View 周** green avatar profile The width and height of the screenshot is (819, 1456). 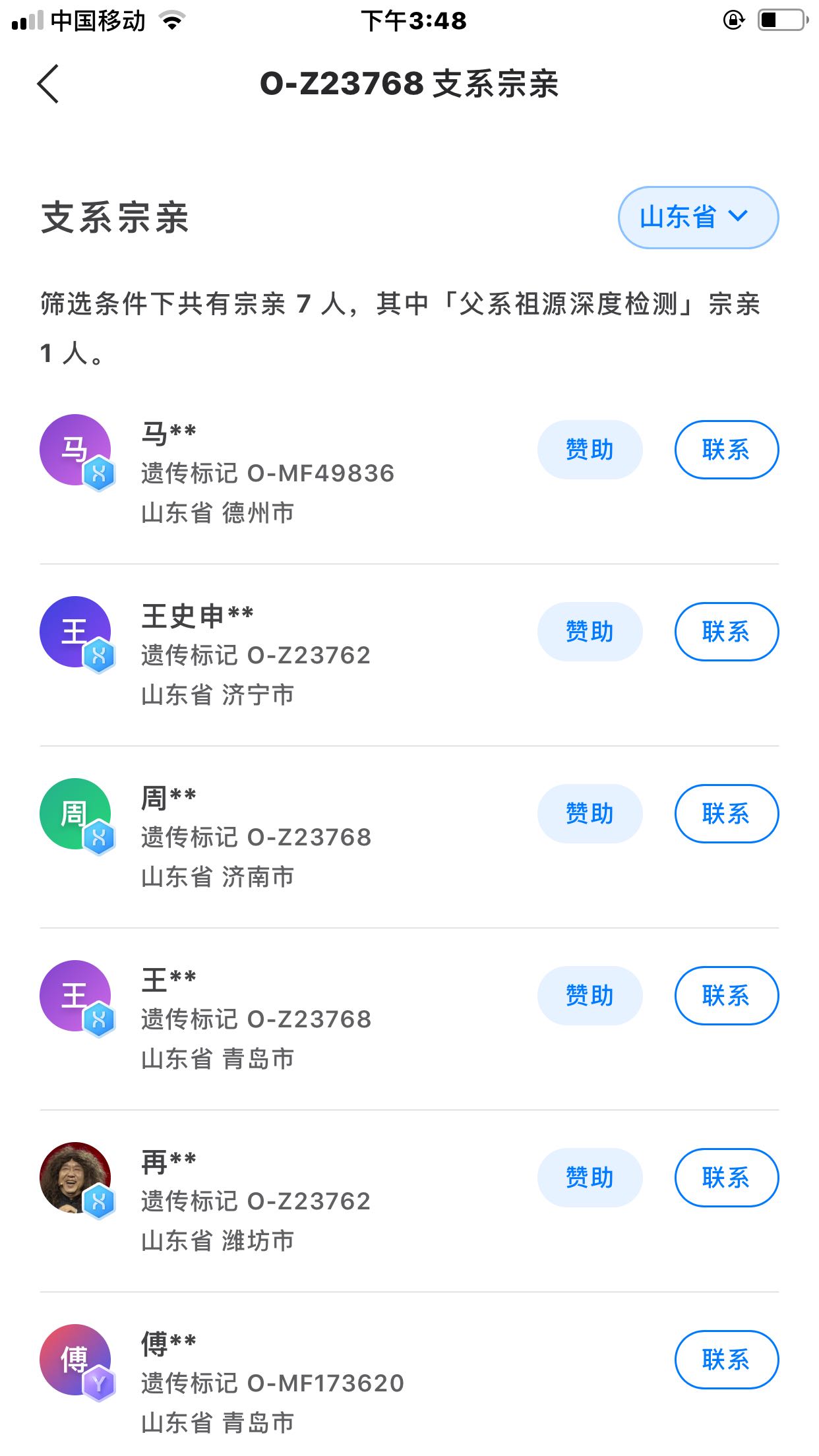click(x=75, y=814)
